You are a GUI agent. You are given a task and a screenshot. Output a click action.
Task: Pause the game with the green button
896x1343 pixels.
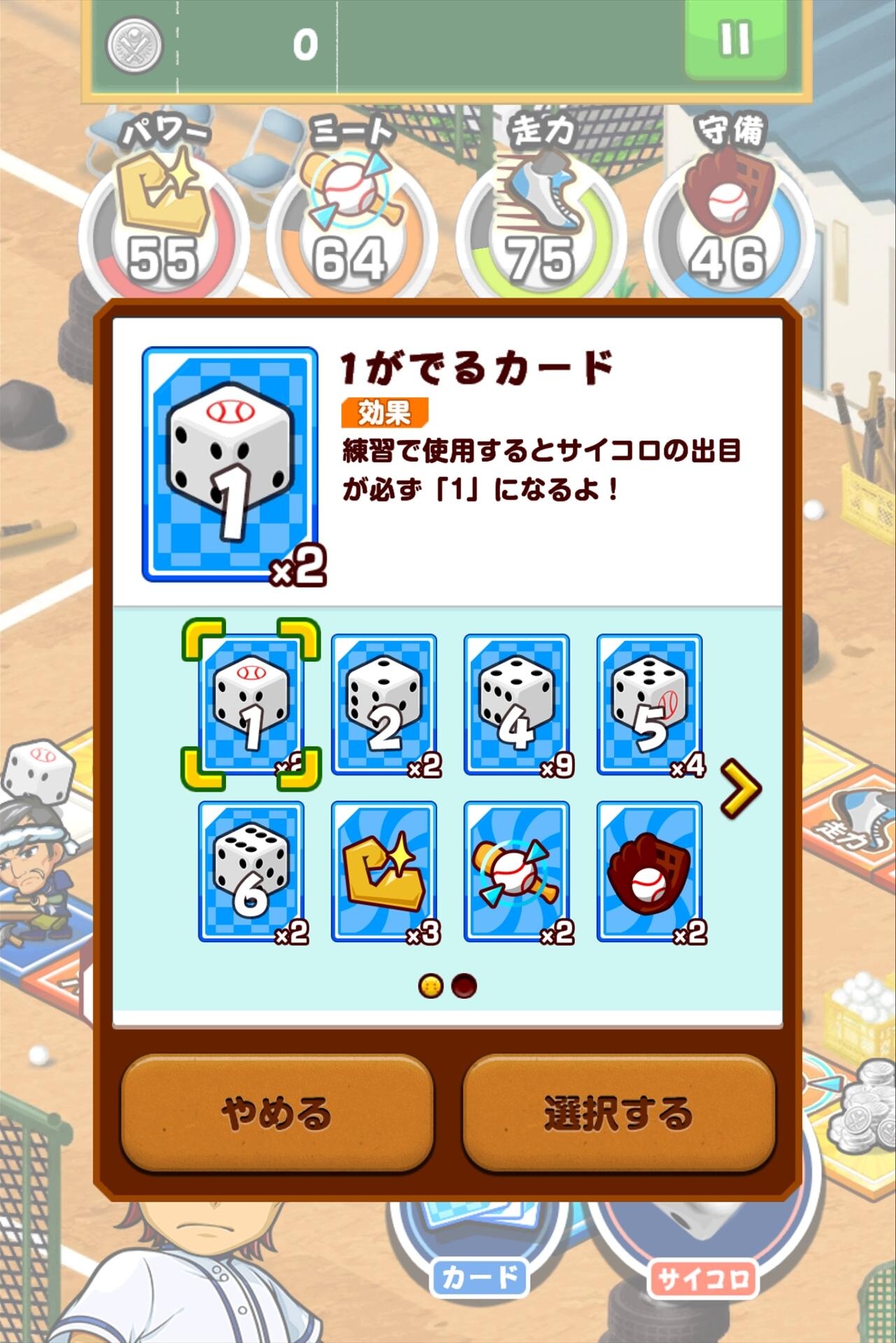coord(734,38)
